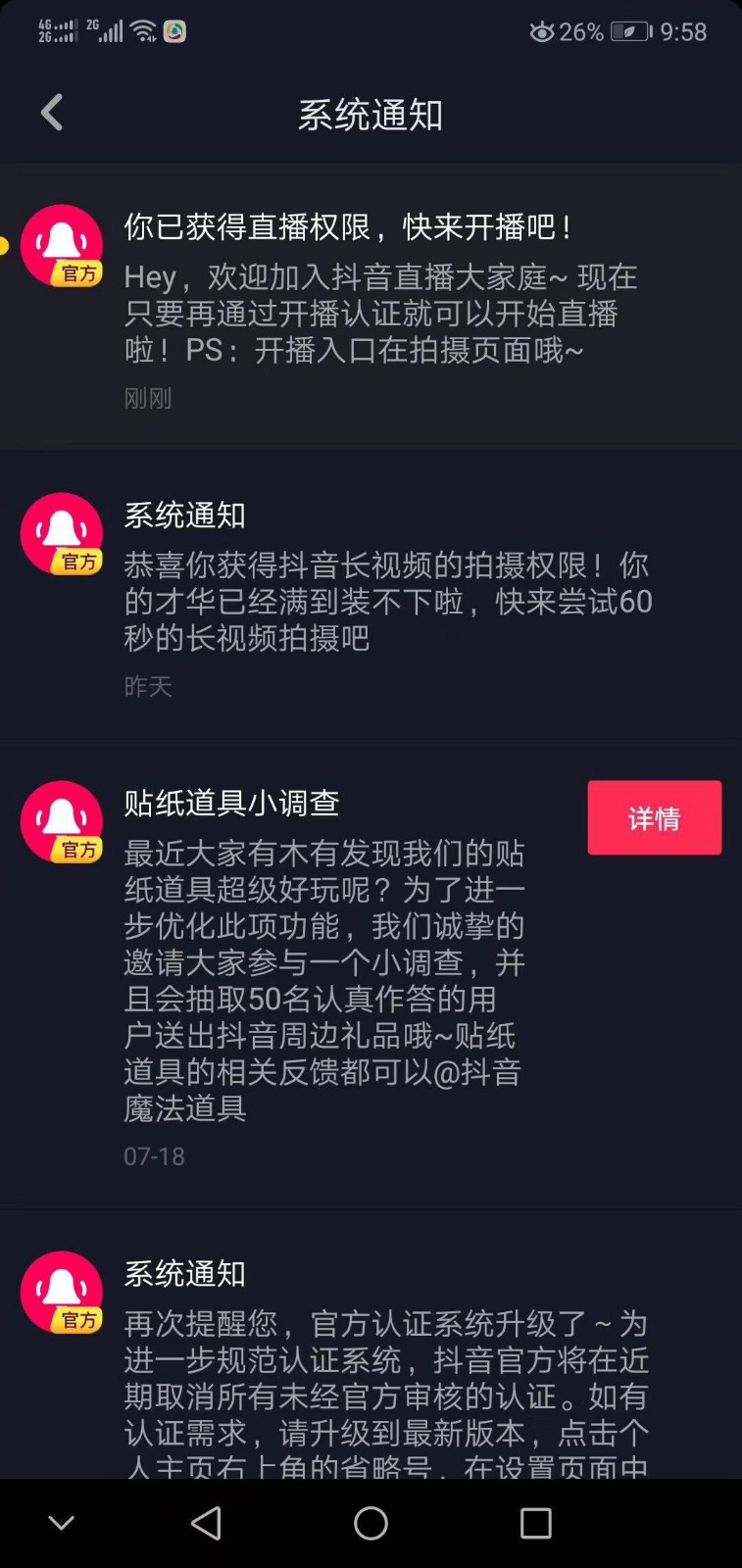Open the 你已获得直播权限 notification
742x1568 pixels.
[371, 307]
